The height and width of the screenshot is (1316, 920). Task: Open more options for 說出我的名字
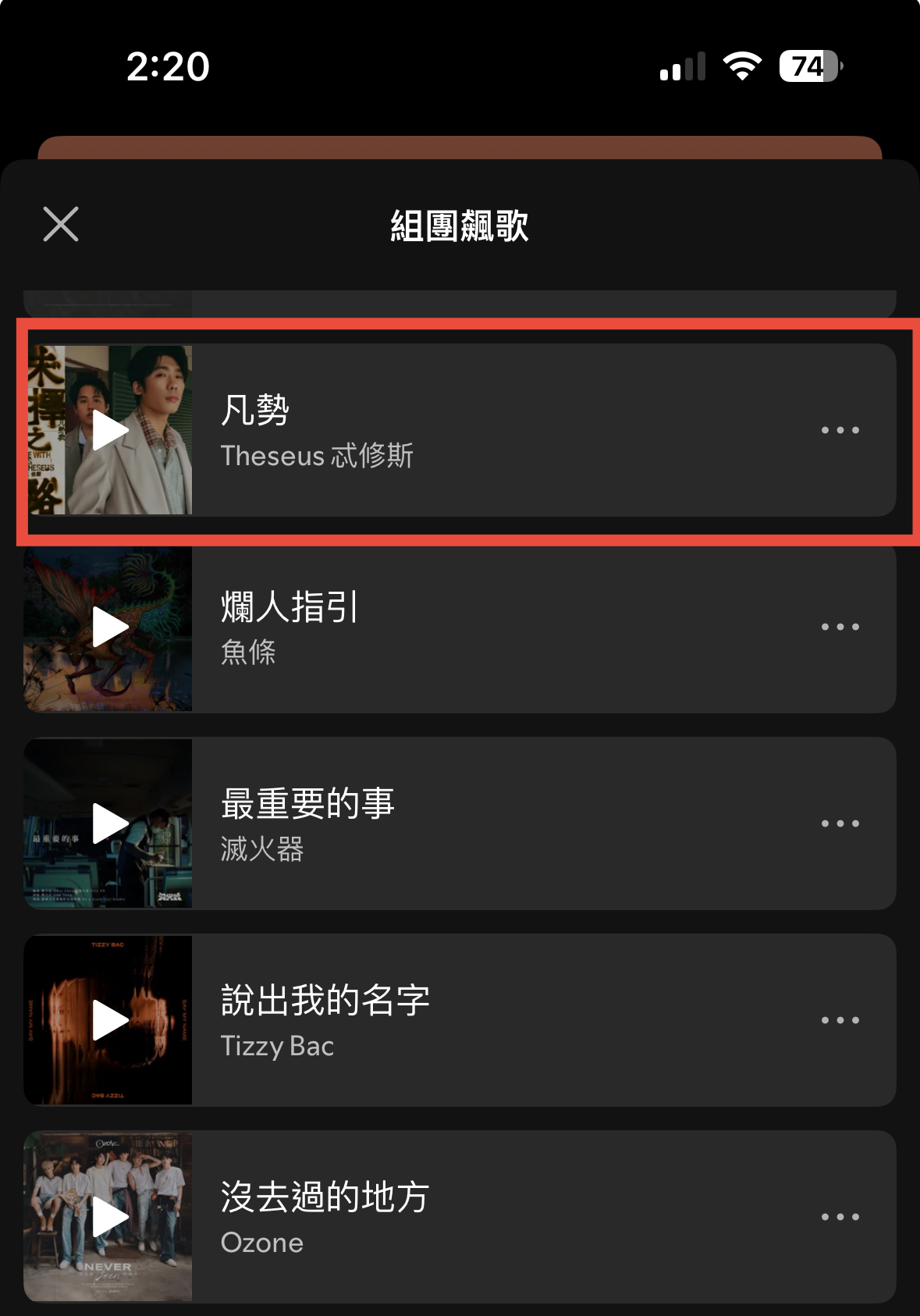coord(840,1021)
